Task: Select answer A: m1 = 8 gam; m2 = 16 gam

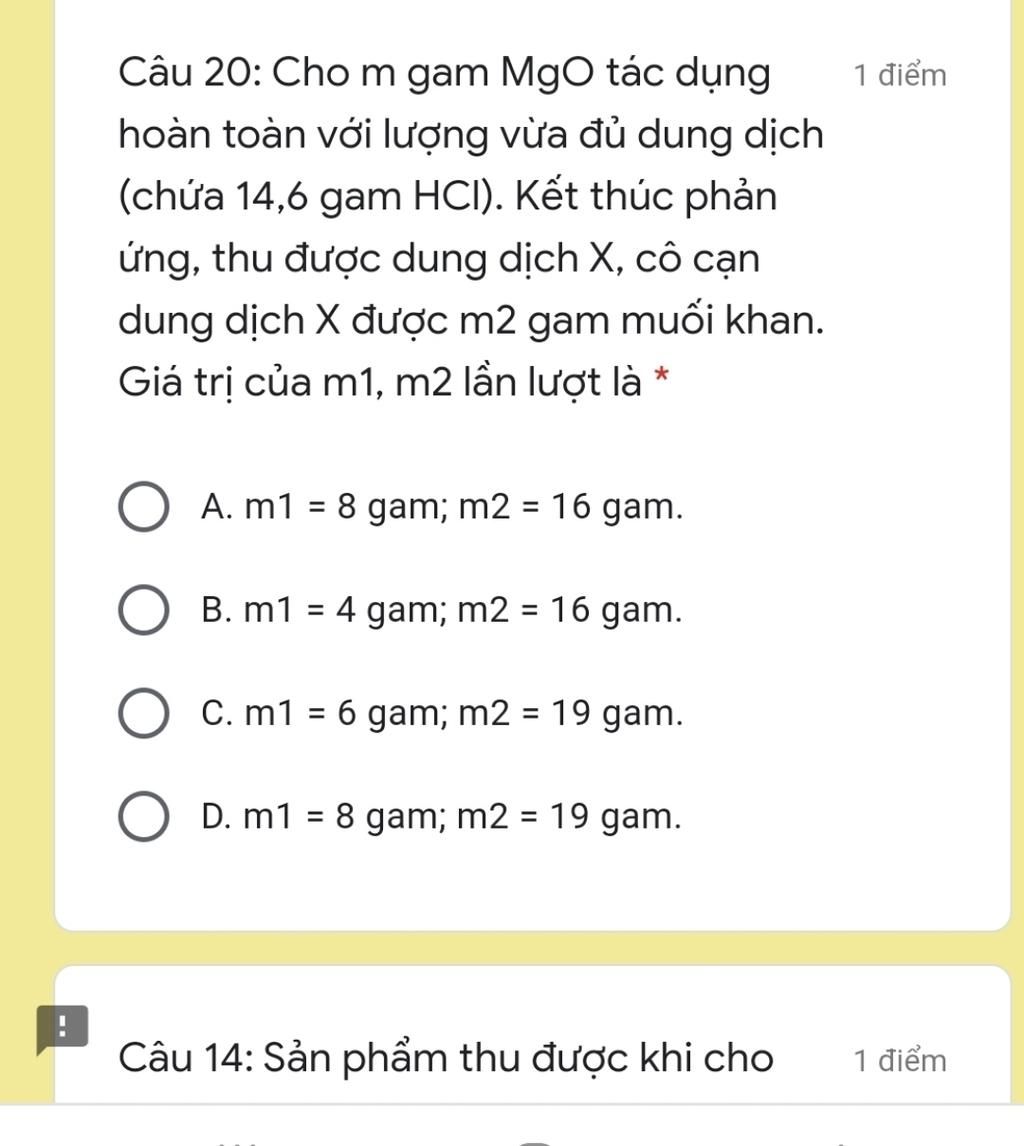Action: [144, 508]
